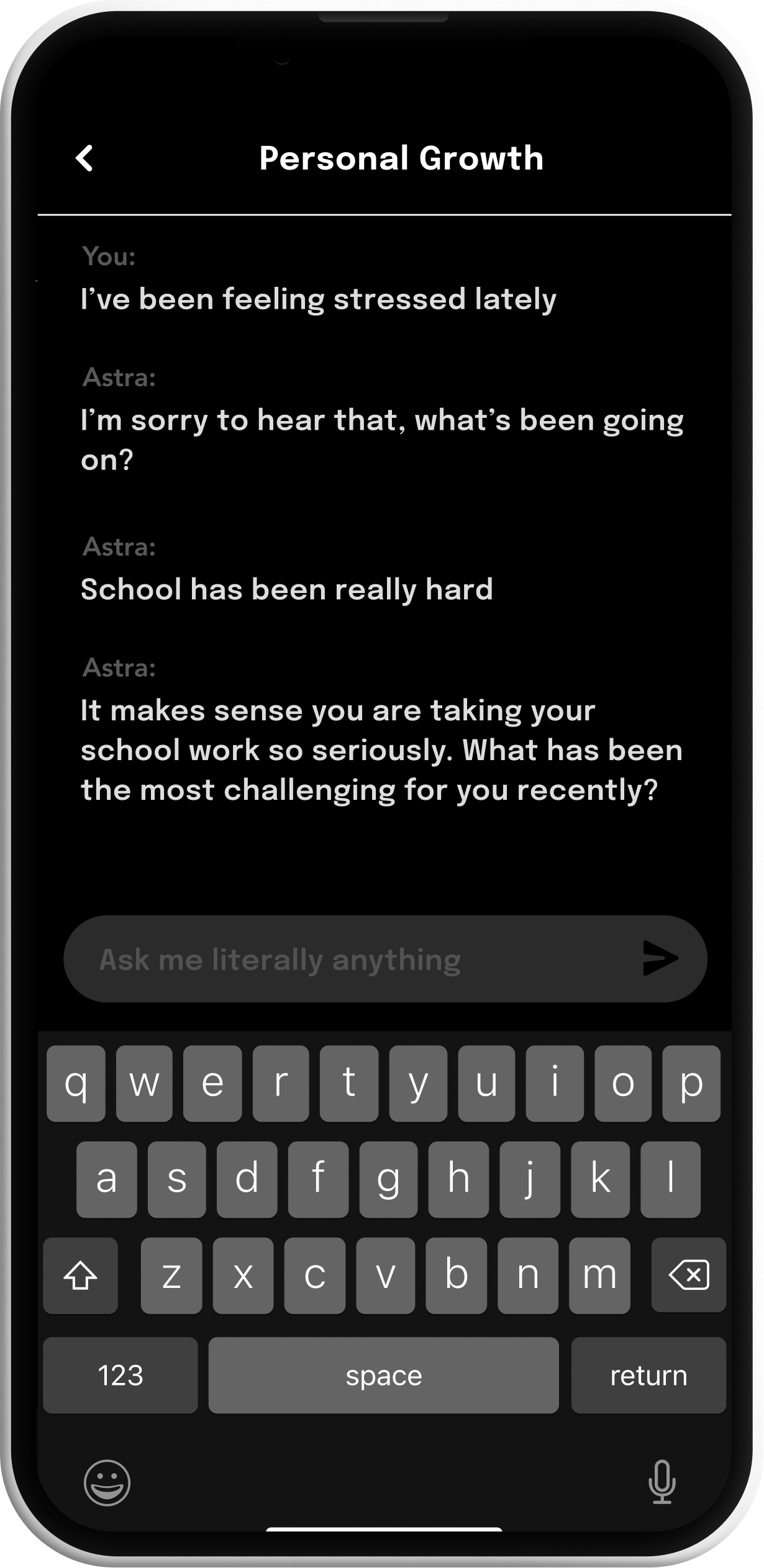Tap the space bar
This screenshot has width=764, height=1568.
(x=383, y=1375)
